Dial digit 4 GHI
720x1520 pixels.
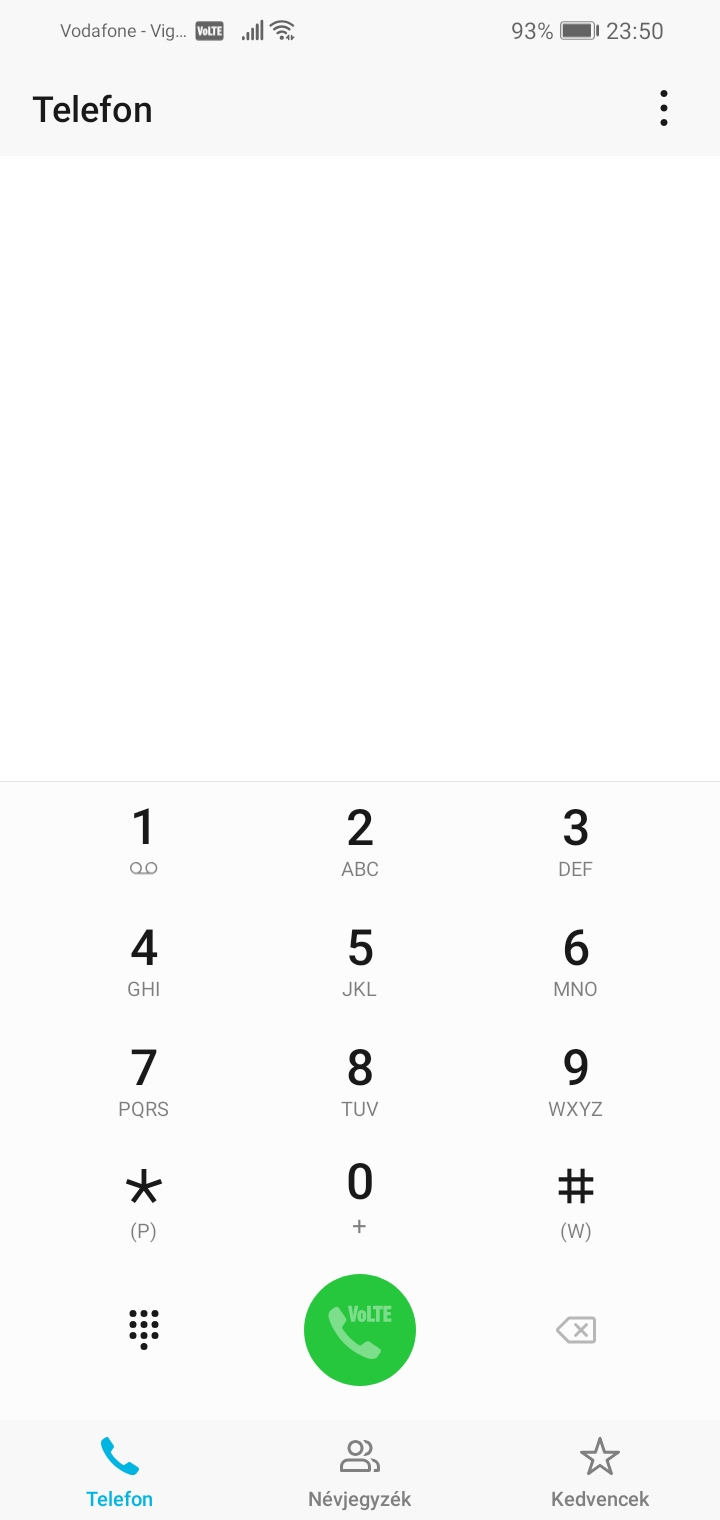coord(144,962)
